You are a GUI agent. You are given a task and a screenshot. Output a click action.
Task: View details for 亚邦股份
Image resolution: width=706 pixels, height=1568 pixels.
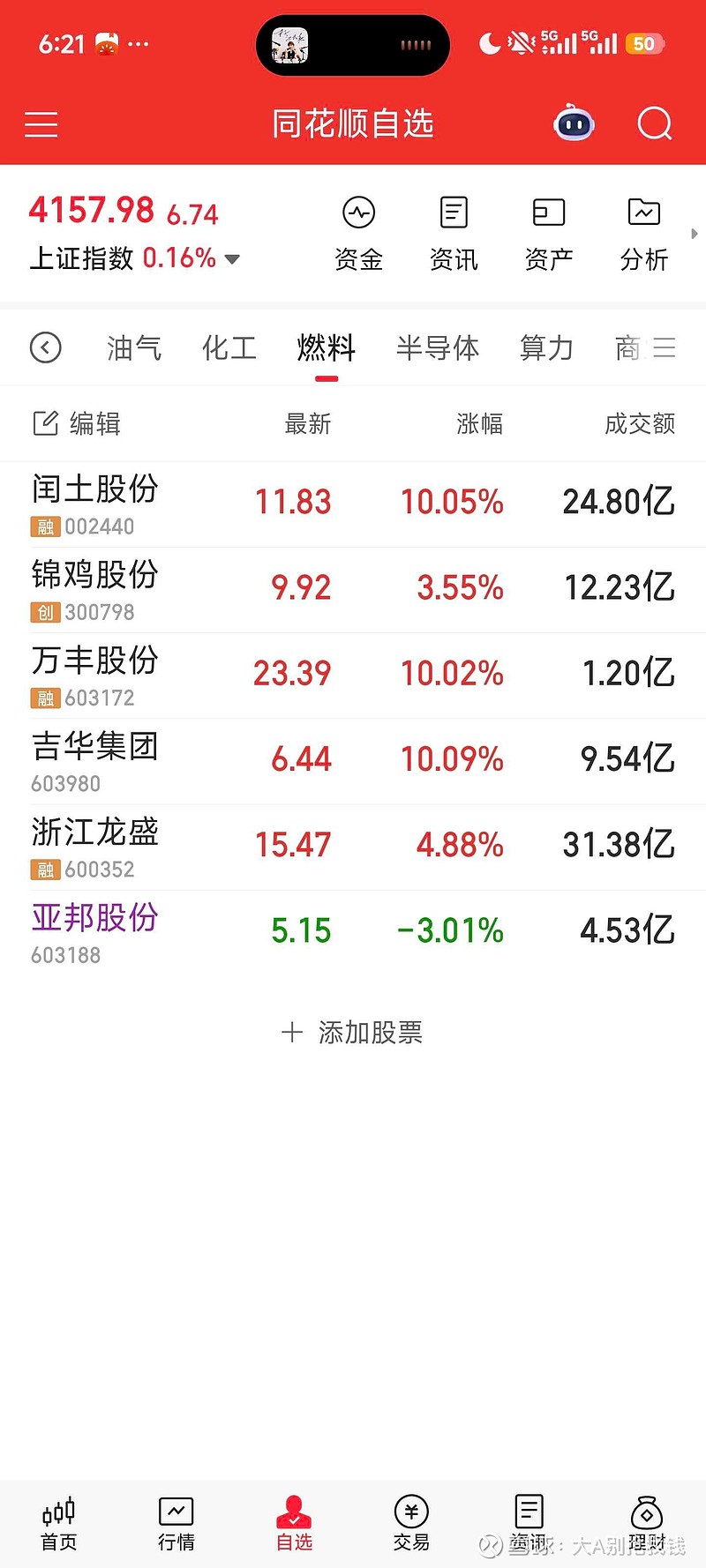(95, 930)
